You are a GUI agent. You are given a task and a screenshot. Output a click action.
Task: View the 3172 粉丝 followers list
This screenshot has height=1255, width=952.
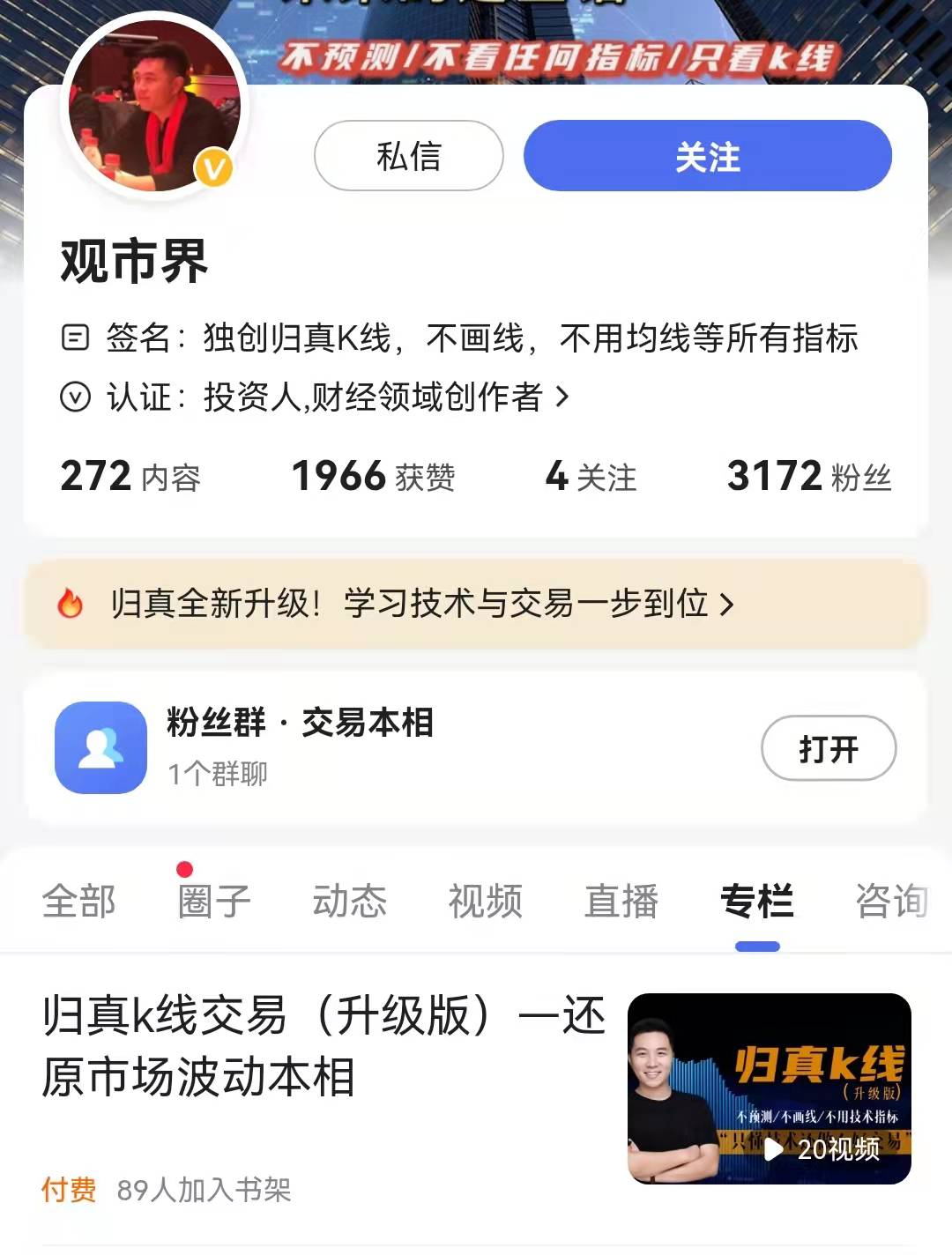[808, 477]
